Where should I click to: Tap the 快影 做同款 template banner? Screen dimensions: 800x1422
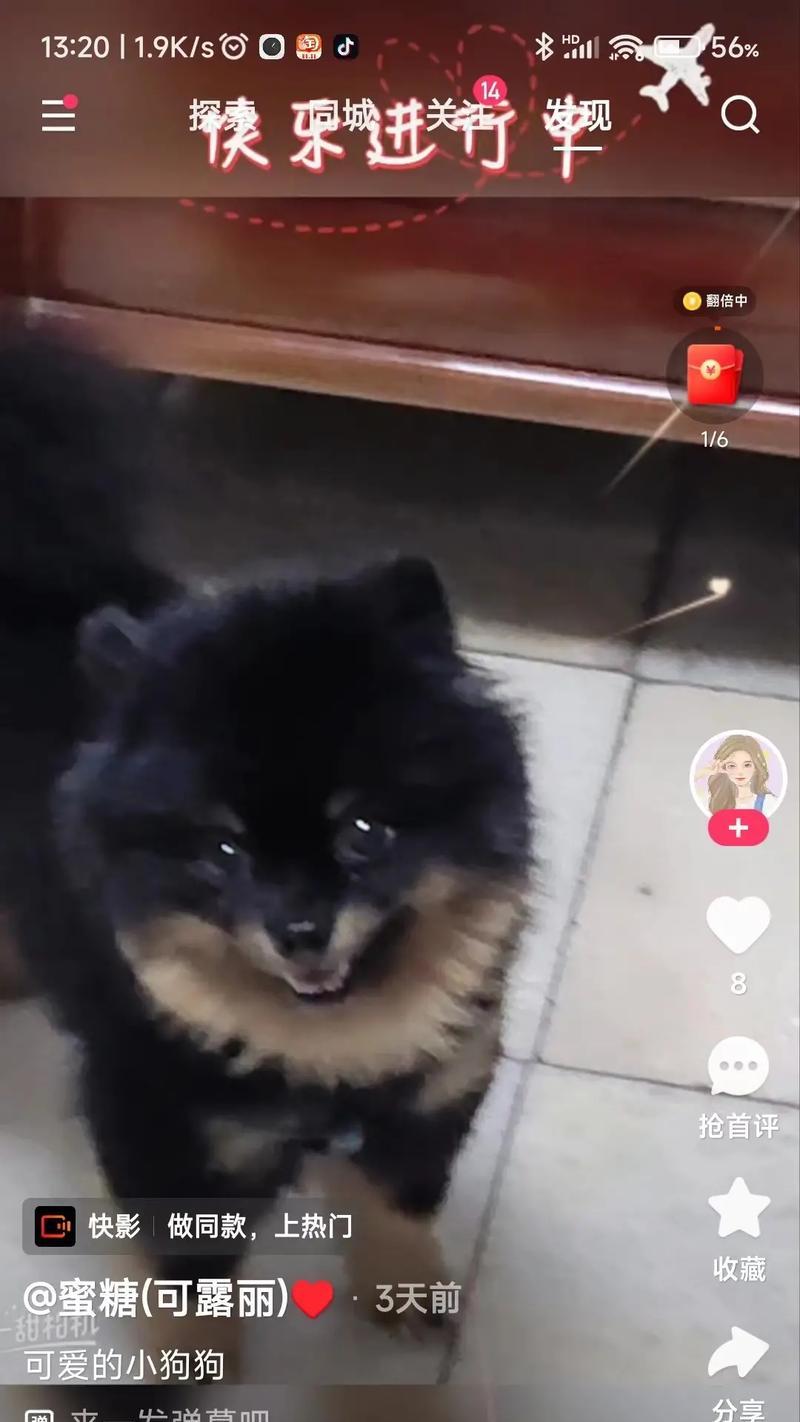[x=188, y=1226]
